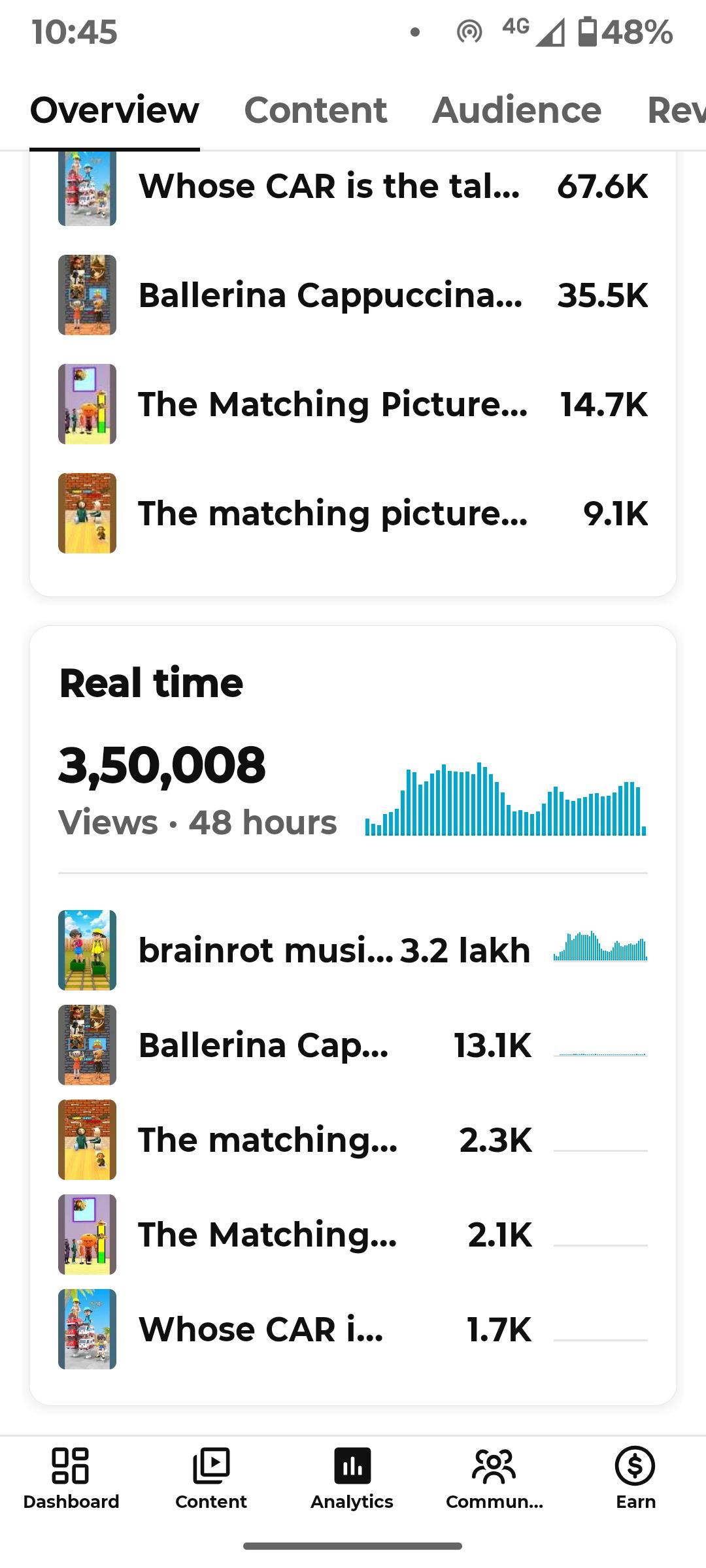Select the Overview tab
The image size is (706, 1568).
pos(114,110)
